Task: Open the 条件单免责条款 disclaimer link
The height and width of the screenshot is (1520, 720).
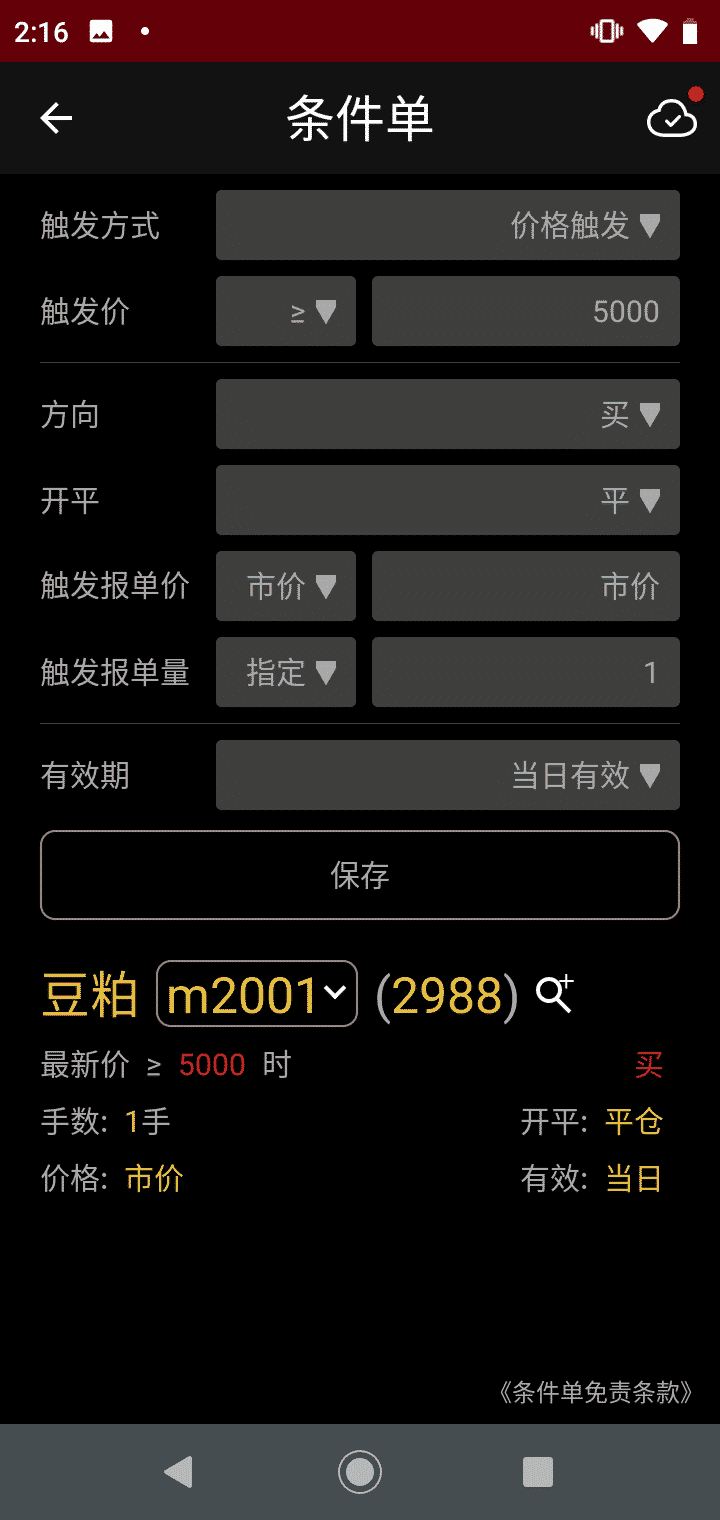Action: pyautogui.click(x=594, y=1392)
